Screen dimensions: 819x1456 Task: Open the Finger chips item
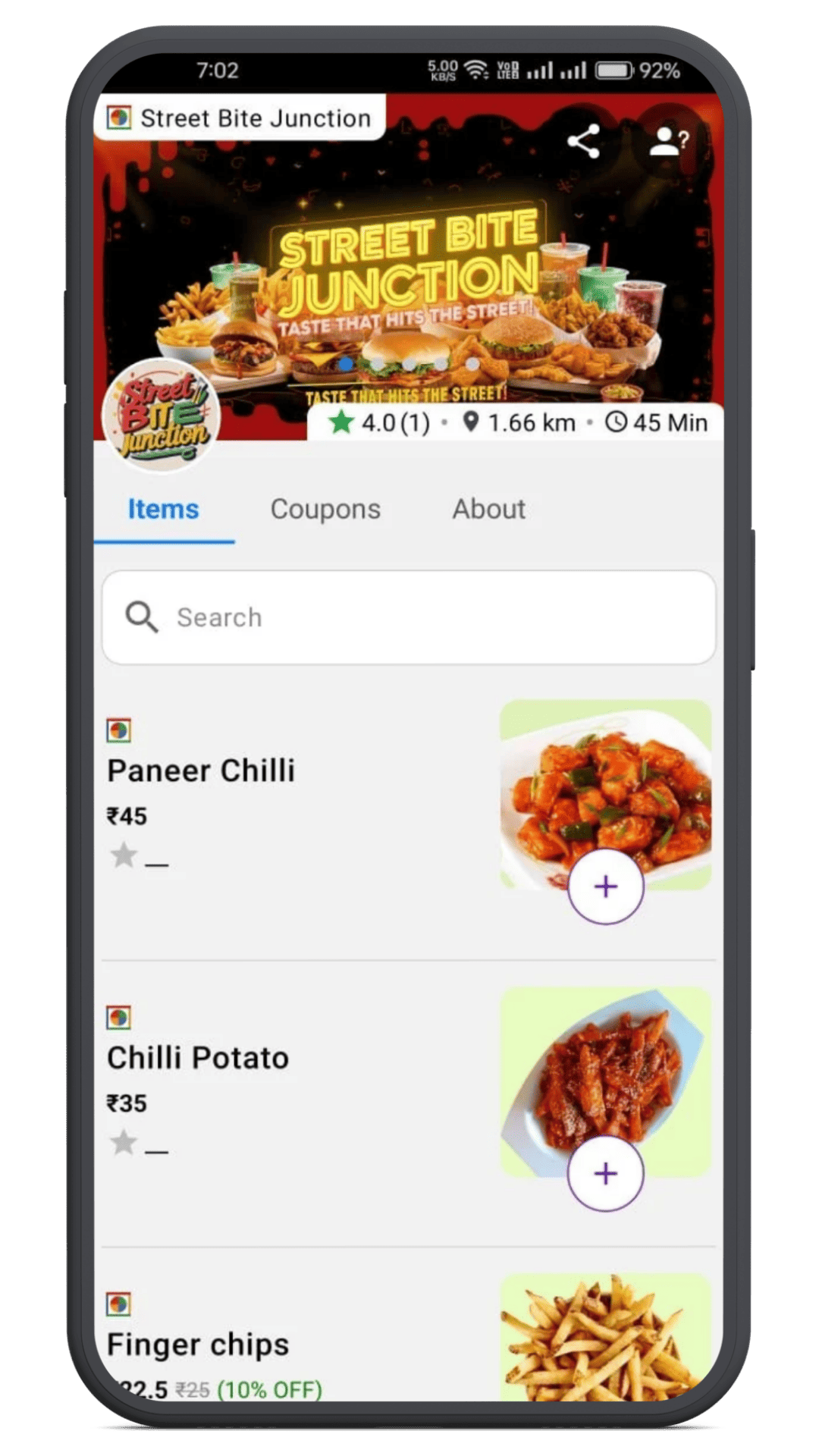tap(198, 1345)
